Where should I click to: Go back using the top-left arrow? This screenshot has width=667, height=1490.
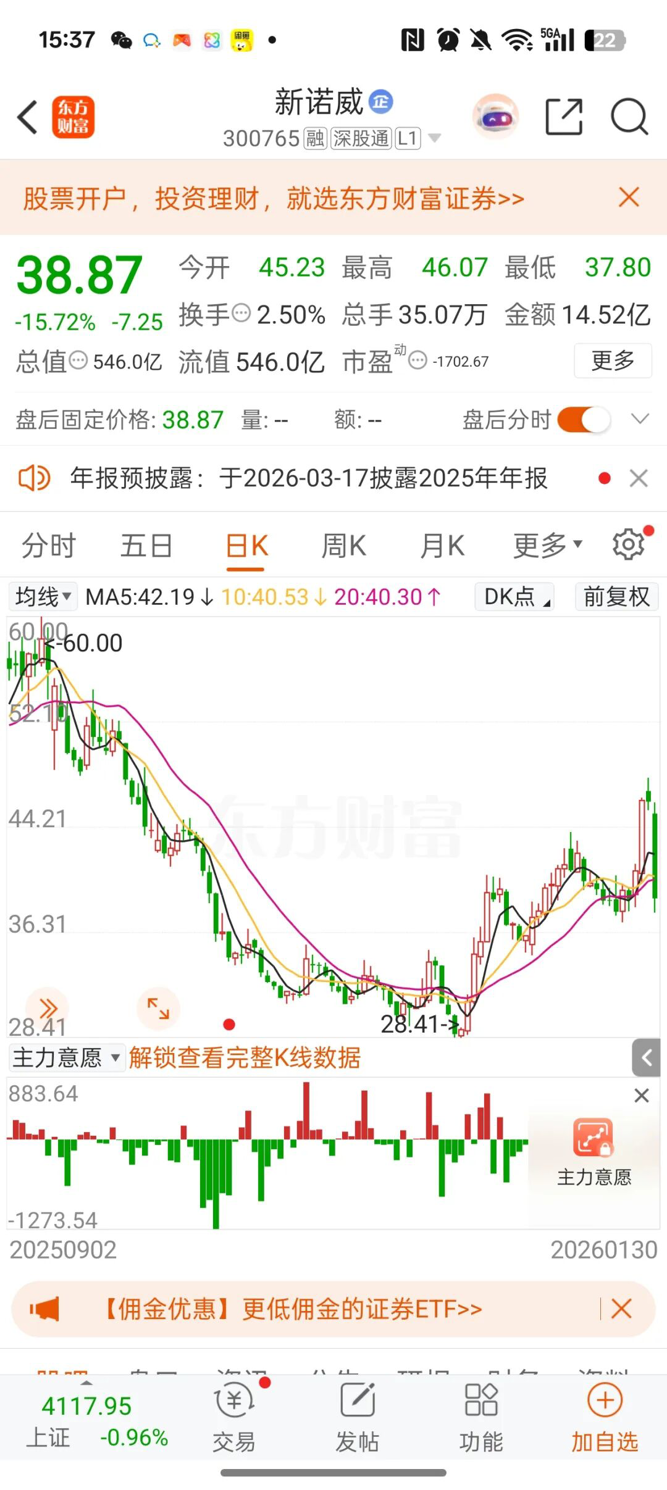pyautogui.click(x=28, y=118)
